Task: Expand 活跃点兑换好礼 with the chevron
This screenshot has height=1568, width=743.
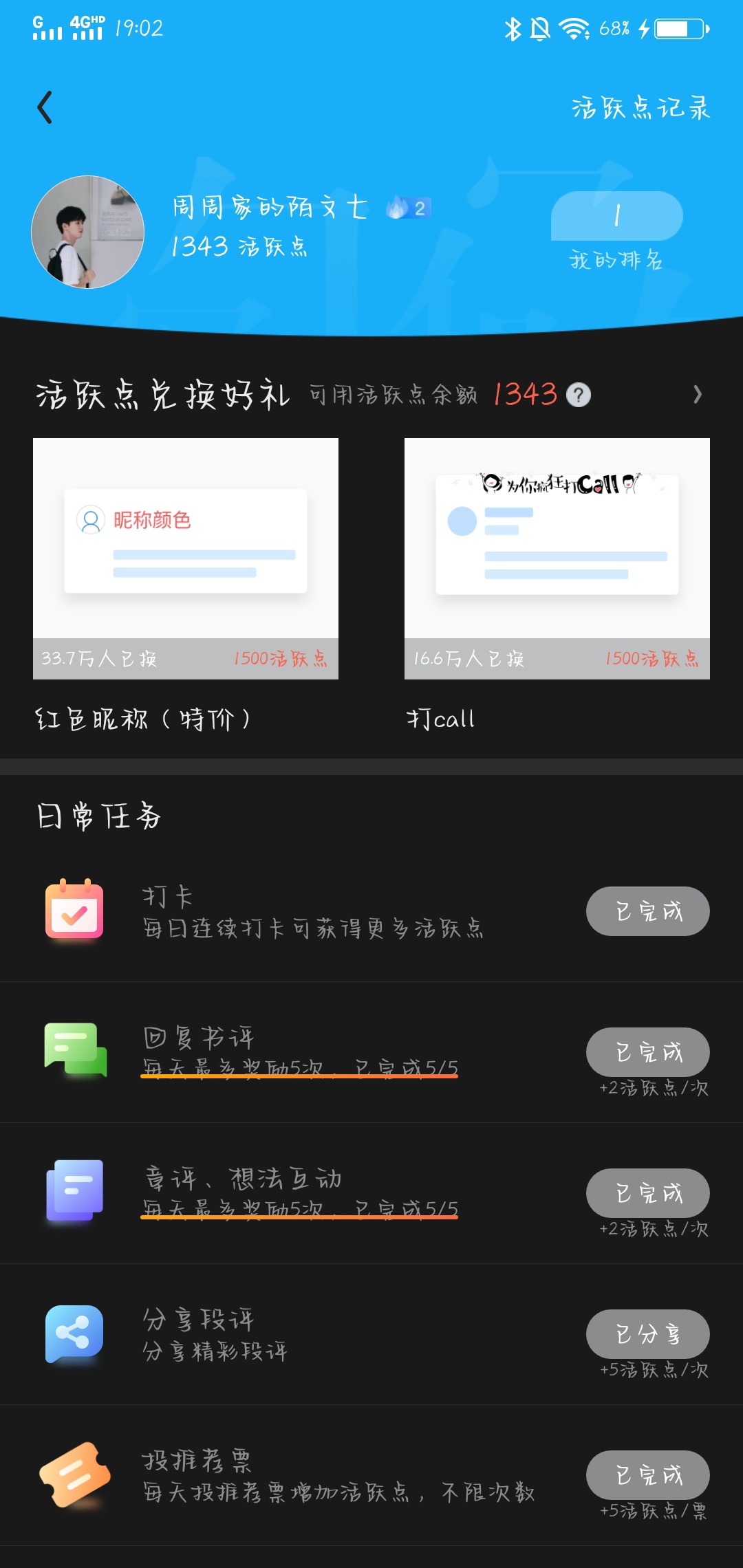Action: [x=698, y=394]
